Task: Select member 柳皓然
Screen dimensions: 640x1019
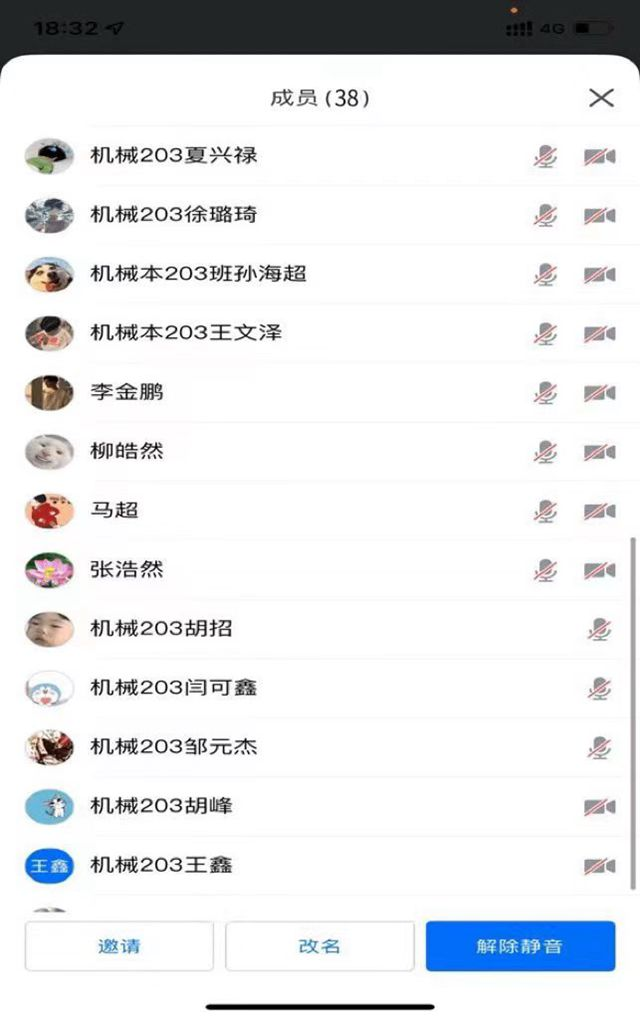Action: pos(127,451)
